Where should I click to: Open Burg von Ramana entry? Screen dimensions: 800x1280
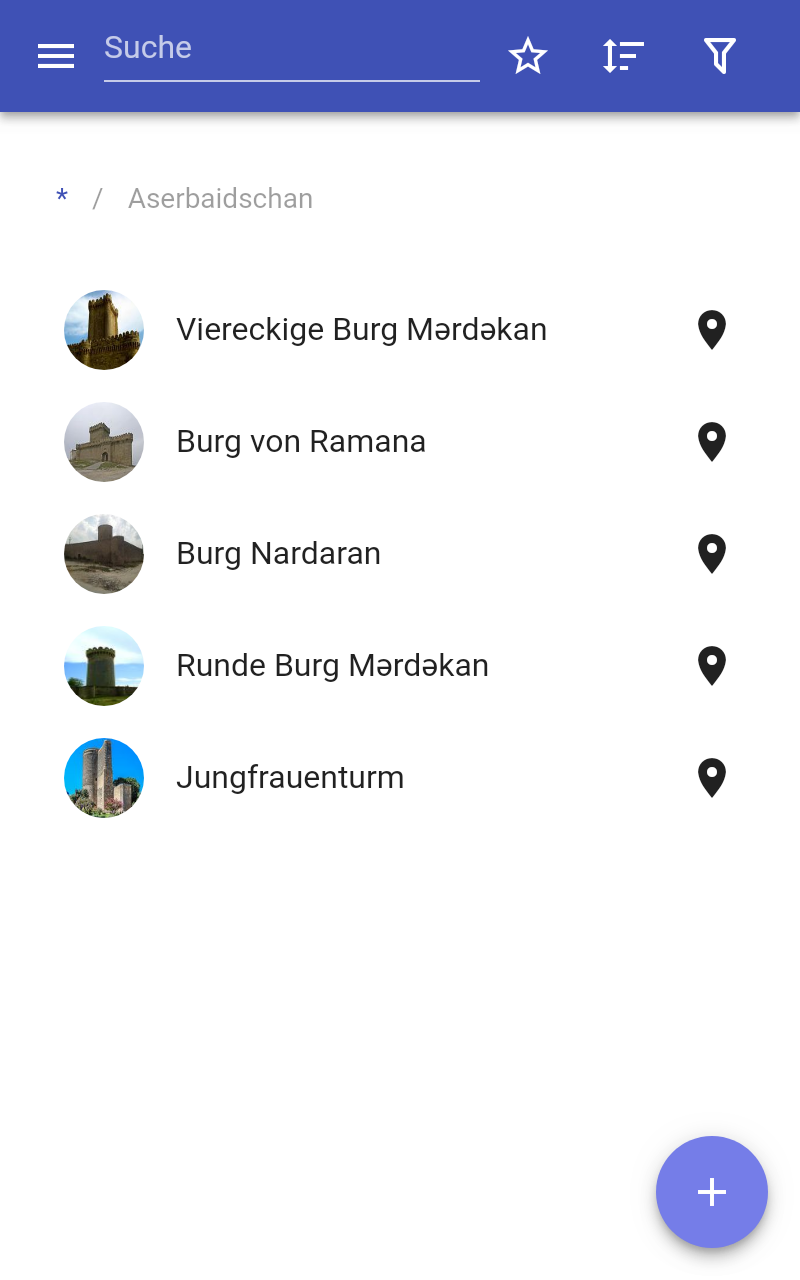coord(301,442)
